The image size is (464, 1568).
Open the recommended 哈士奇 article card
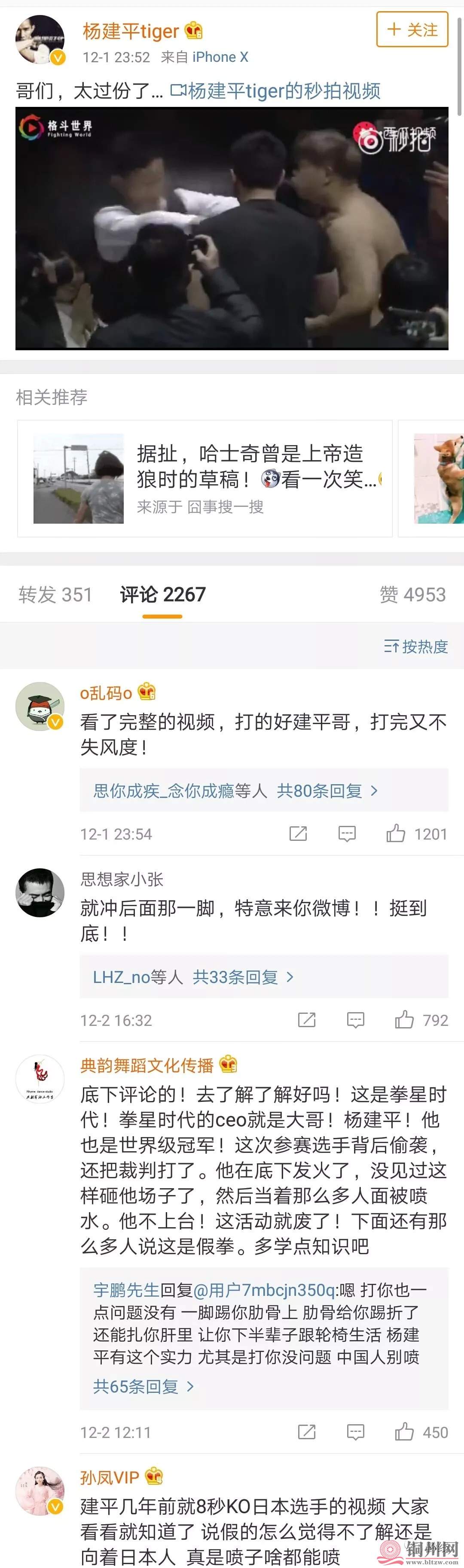[x=205, y=479]
